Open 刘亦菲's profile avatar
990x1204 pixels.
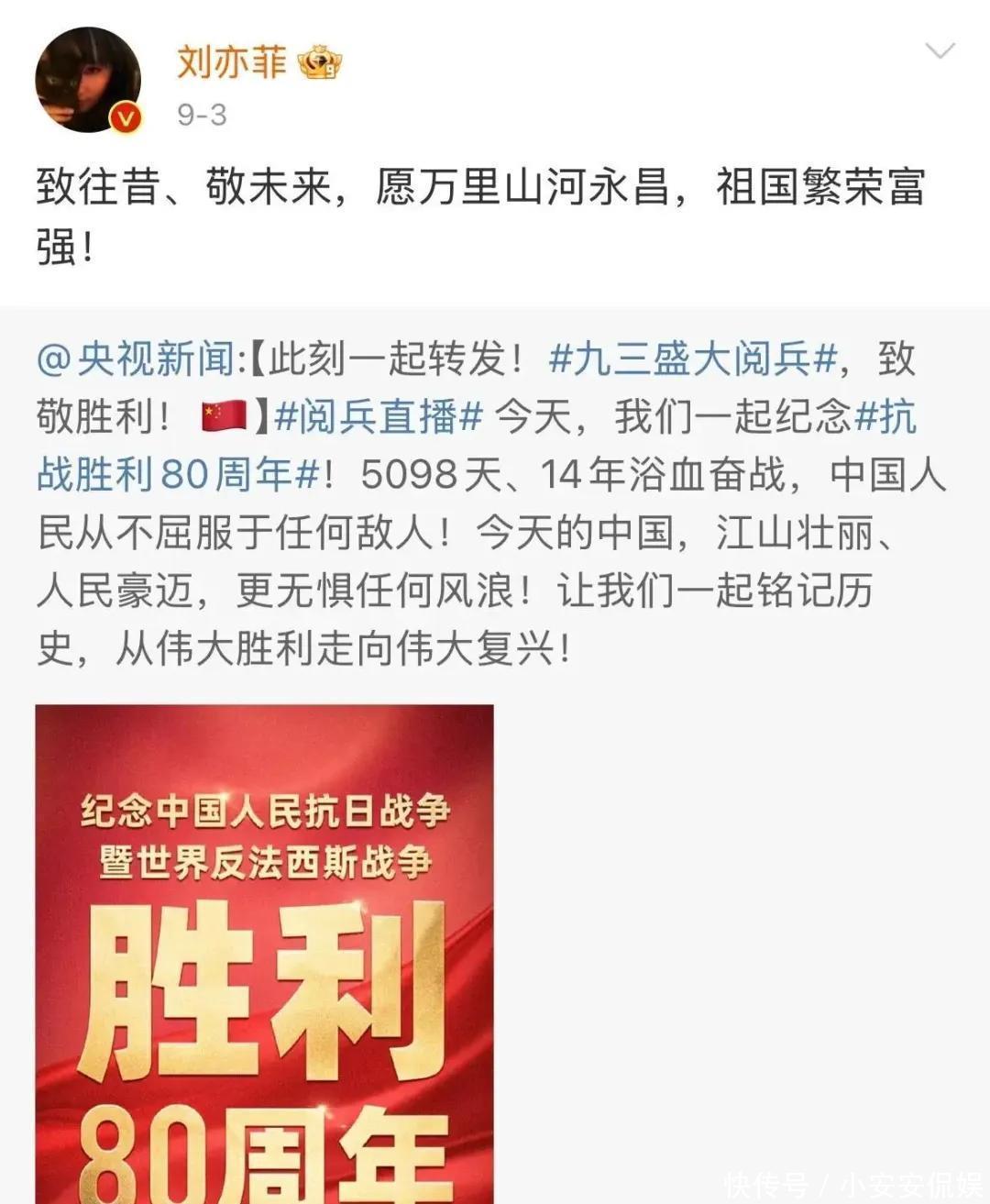point(88,81)
